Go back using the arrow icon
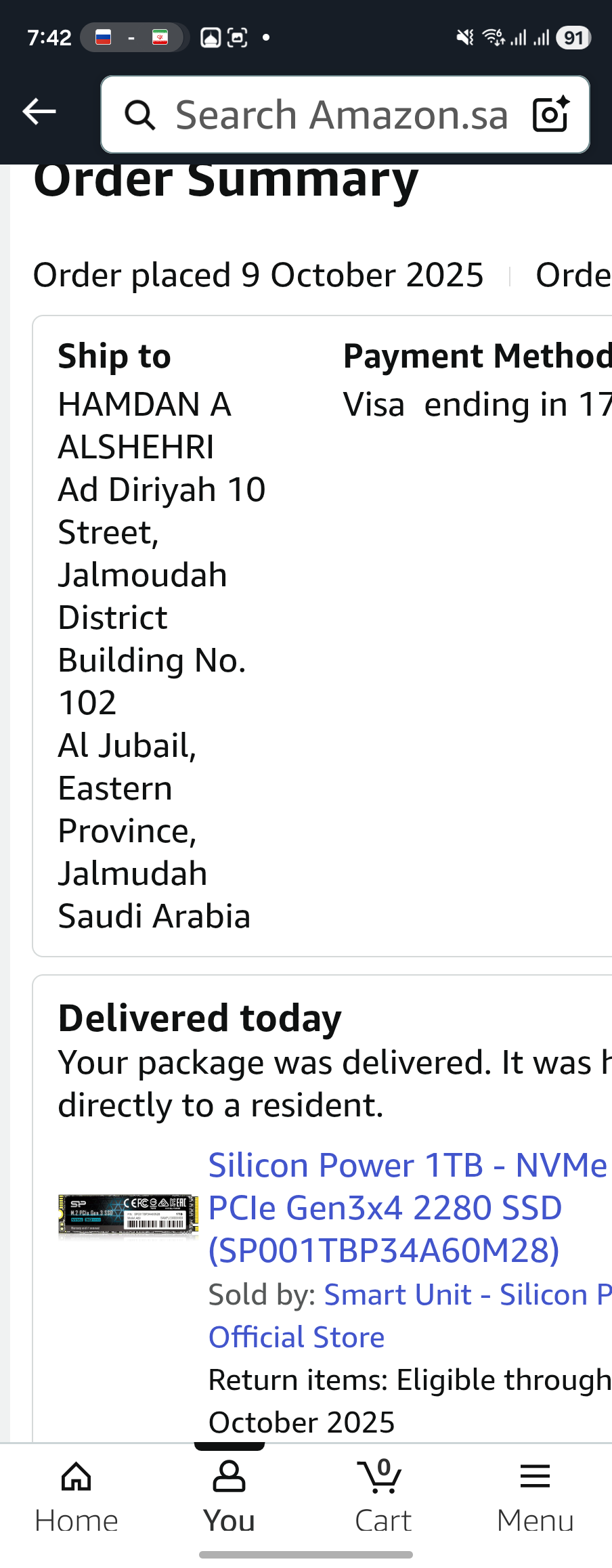The width and height of the screenshot is (612, 1568). (x=39, y=112)
